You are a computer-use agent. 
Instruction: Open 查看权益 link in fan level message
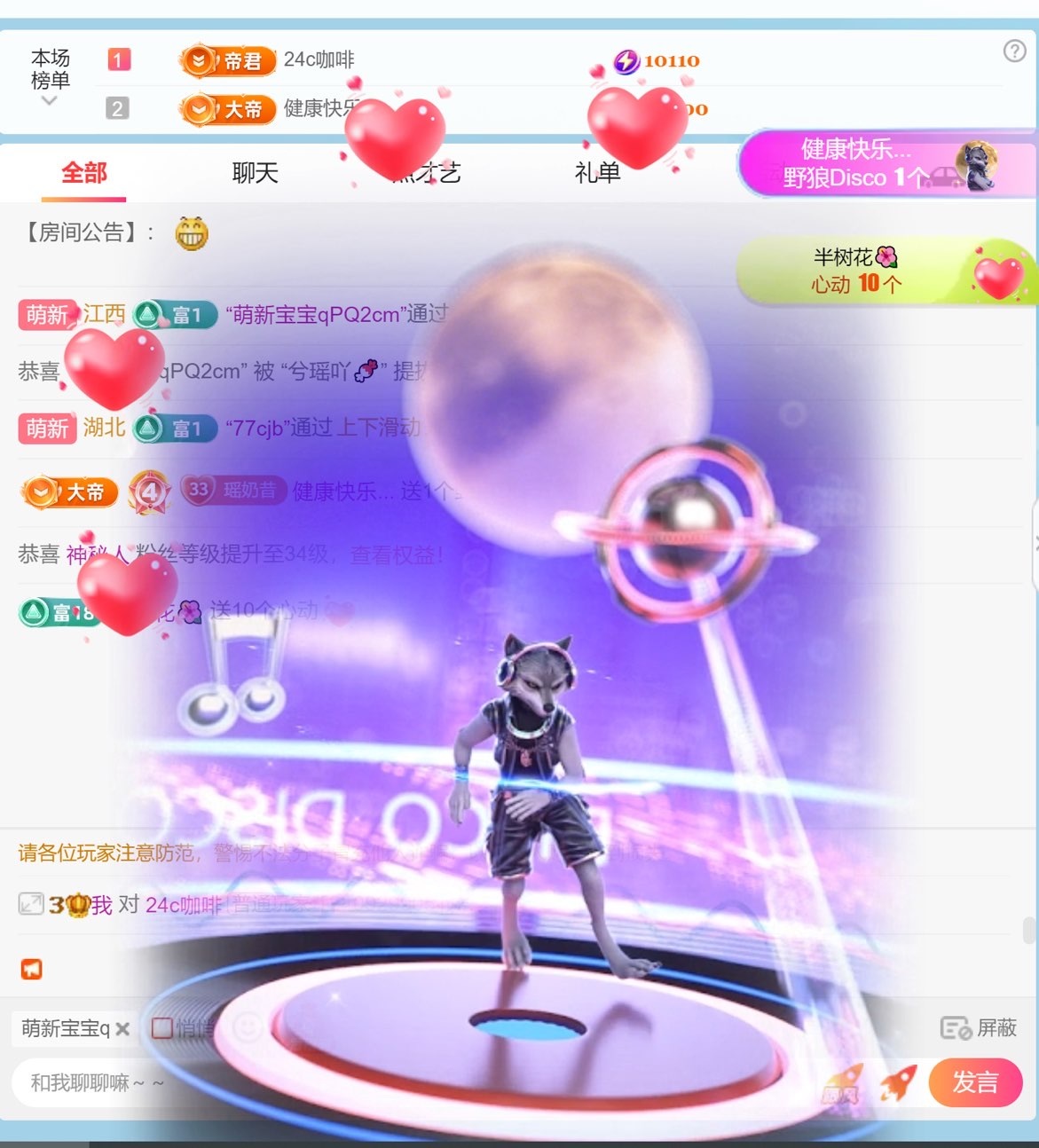pos(397,554)
